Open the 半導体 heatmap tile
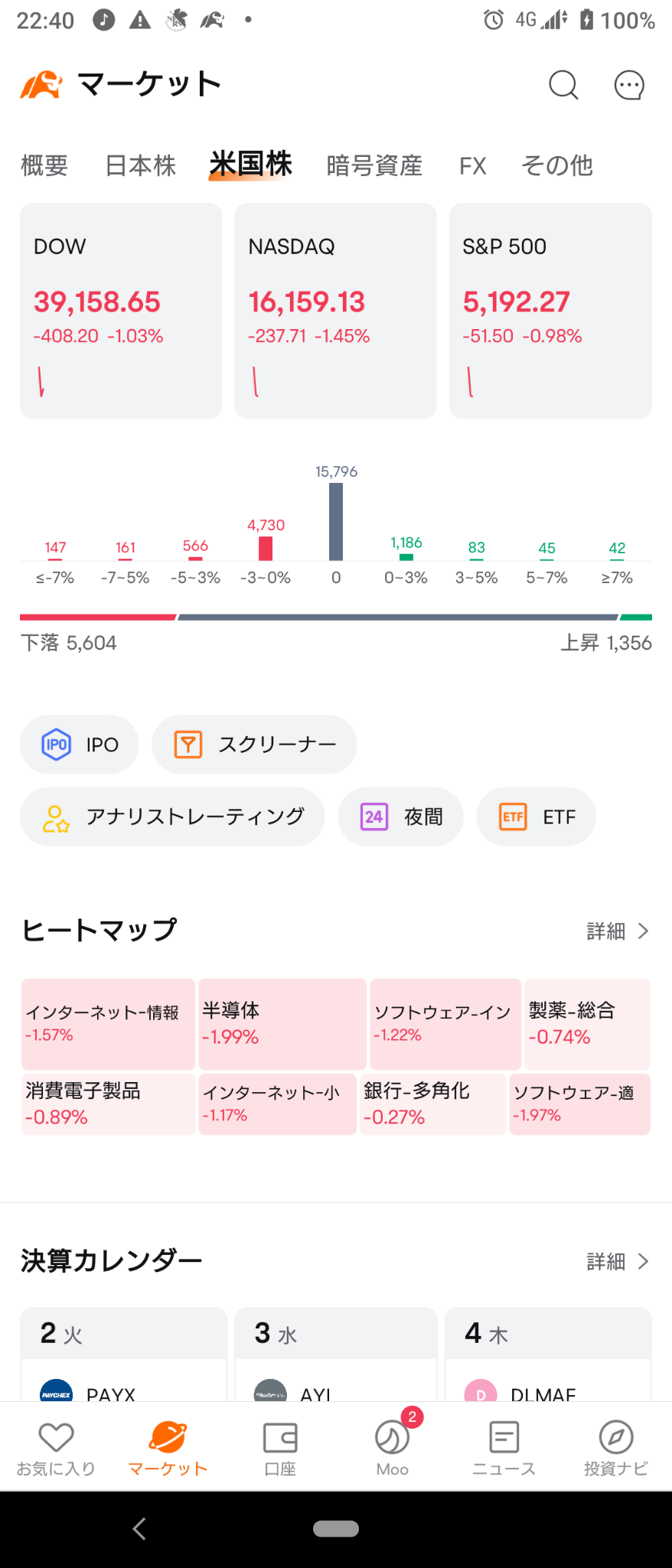 [x=282, y=1024]
